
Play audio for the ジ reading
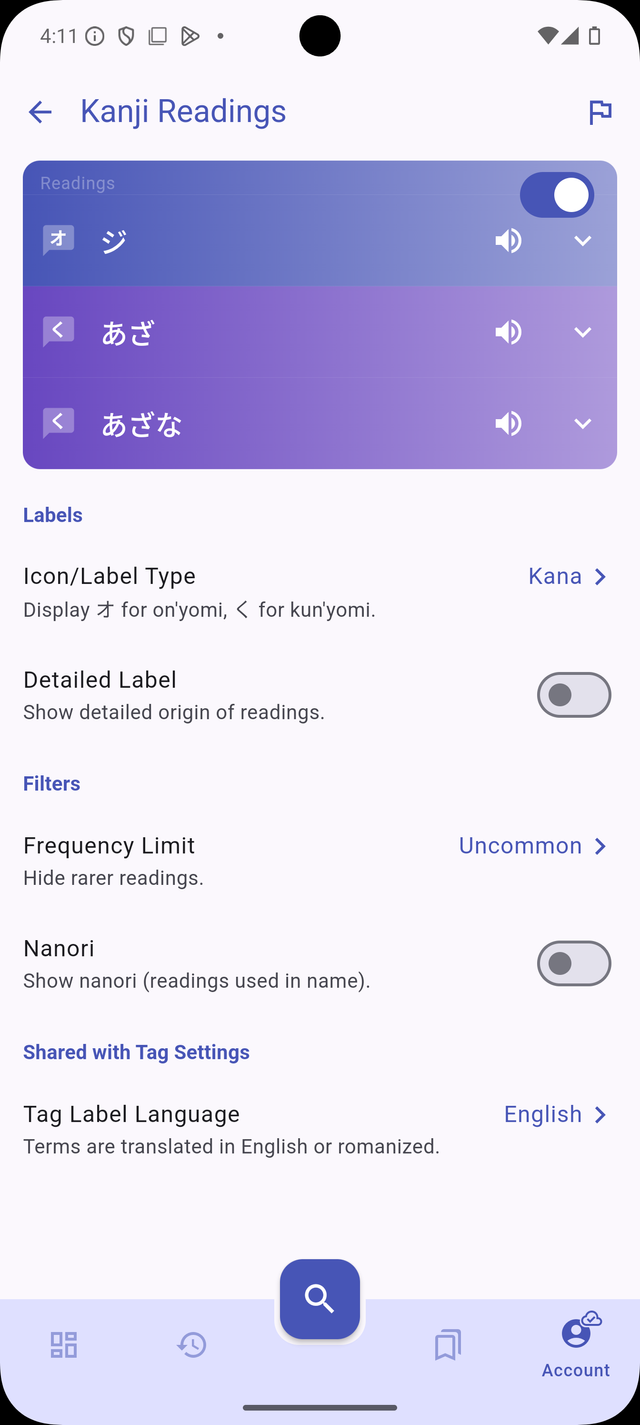coord(508,241)
